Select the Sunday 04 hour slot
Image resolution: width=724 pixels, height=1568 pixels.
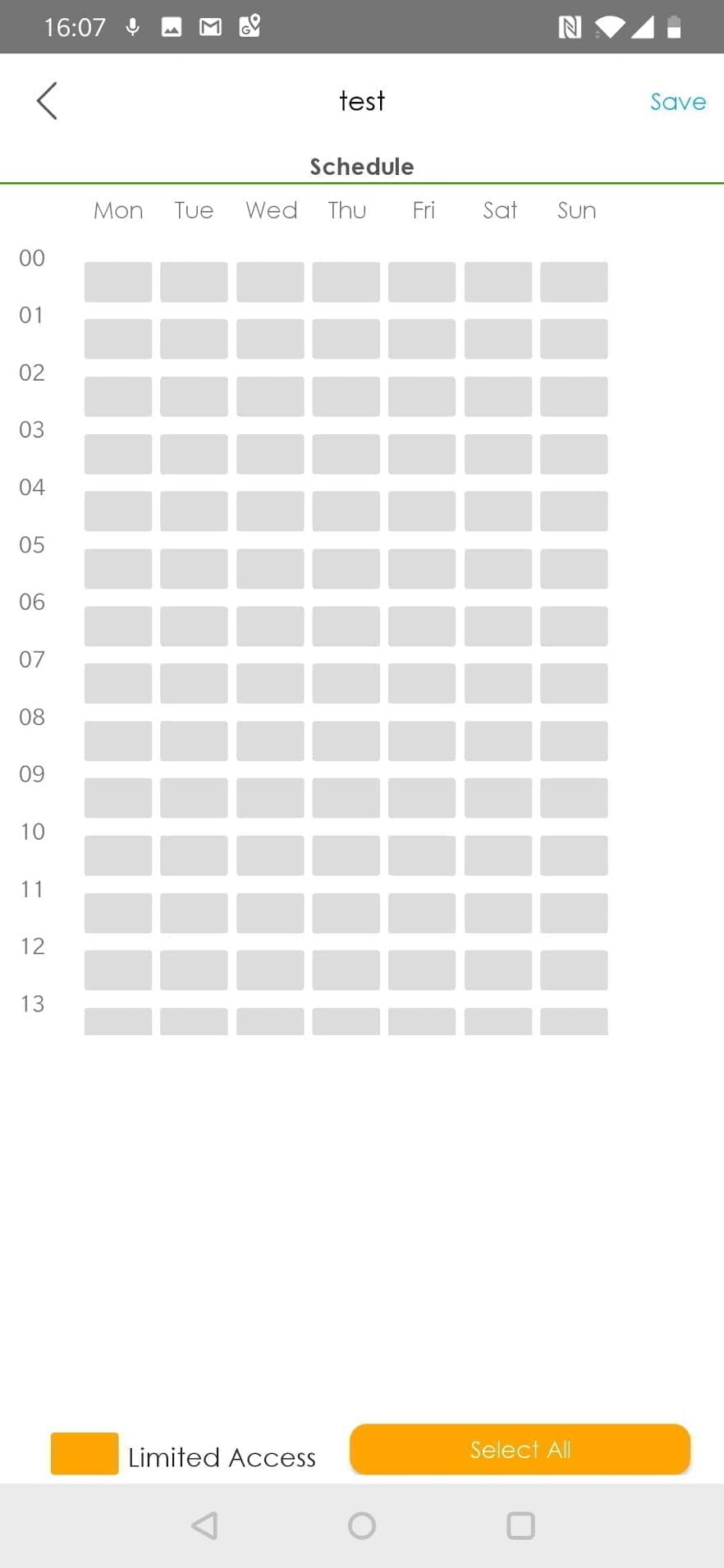pos(574,511)
